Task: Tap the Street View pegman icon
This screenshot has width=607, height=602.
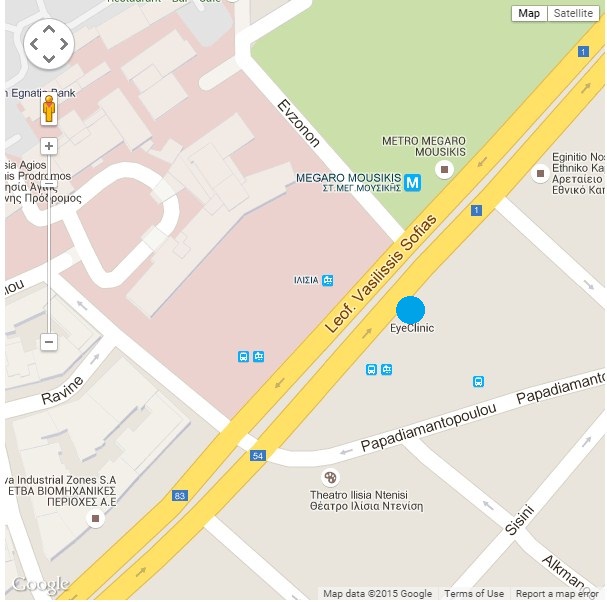Action: (48, 108)
